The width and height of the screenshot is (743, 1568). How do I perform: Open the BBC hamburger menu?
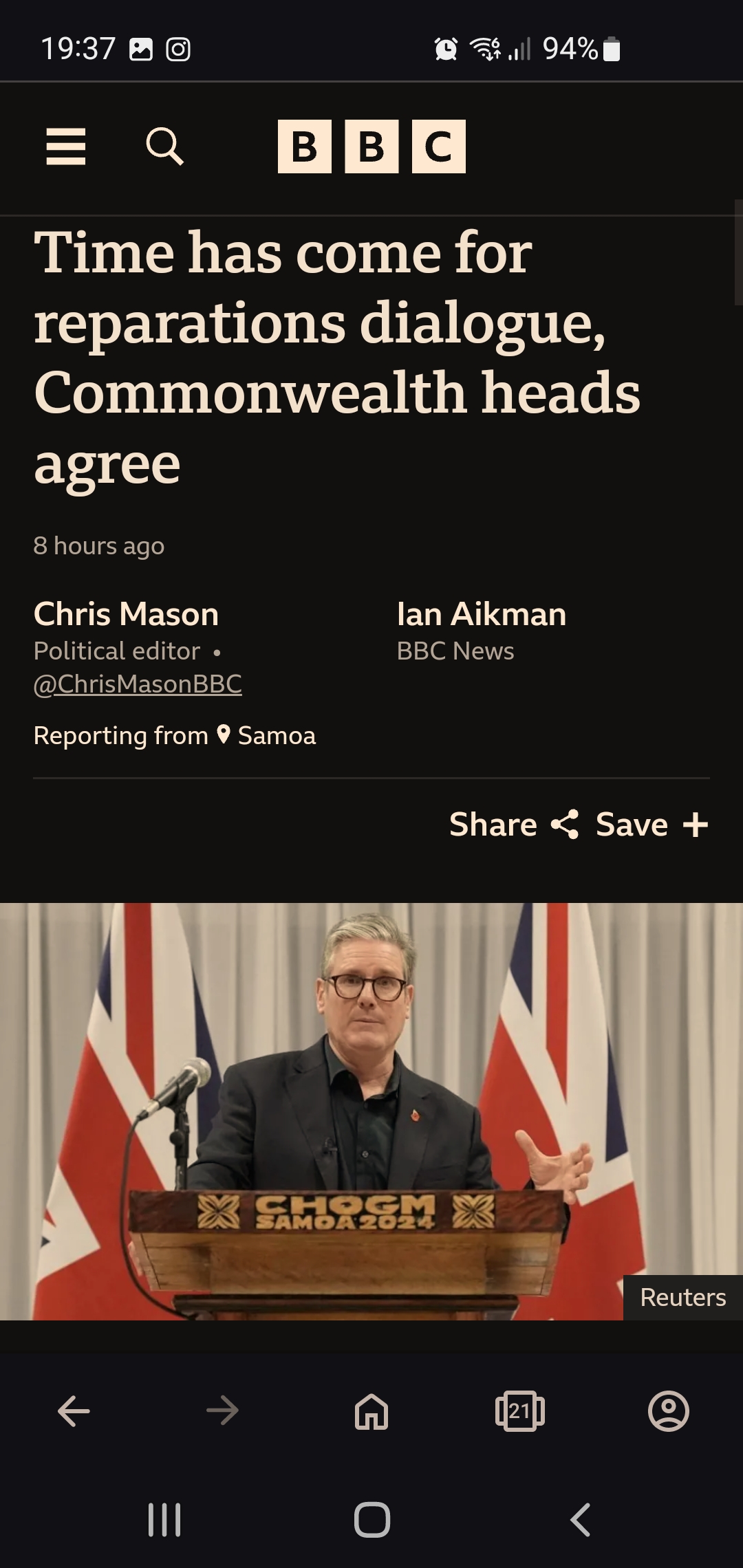point(66,146)
